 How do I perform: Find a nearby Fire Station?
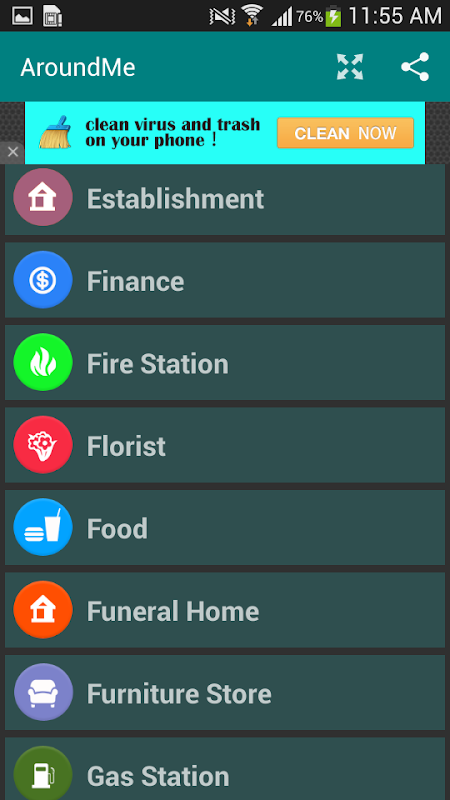point(225,363)
